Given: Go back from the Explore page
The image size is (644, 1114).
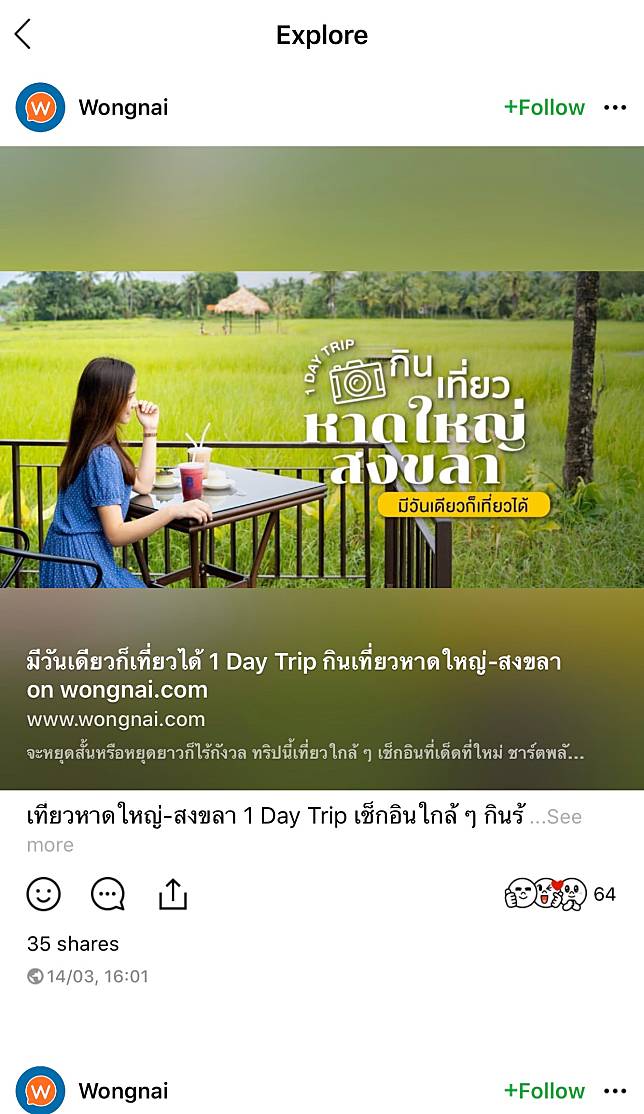Looking at the screenshot, I should 23,35.
